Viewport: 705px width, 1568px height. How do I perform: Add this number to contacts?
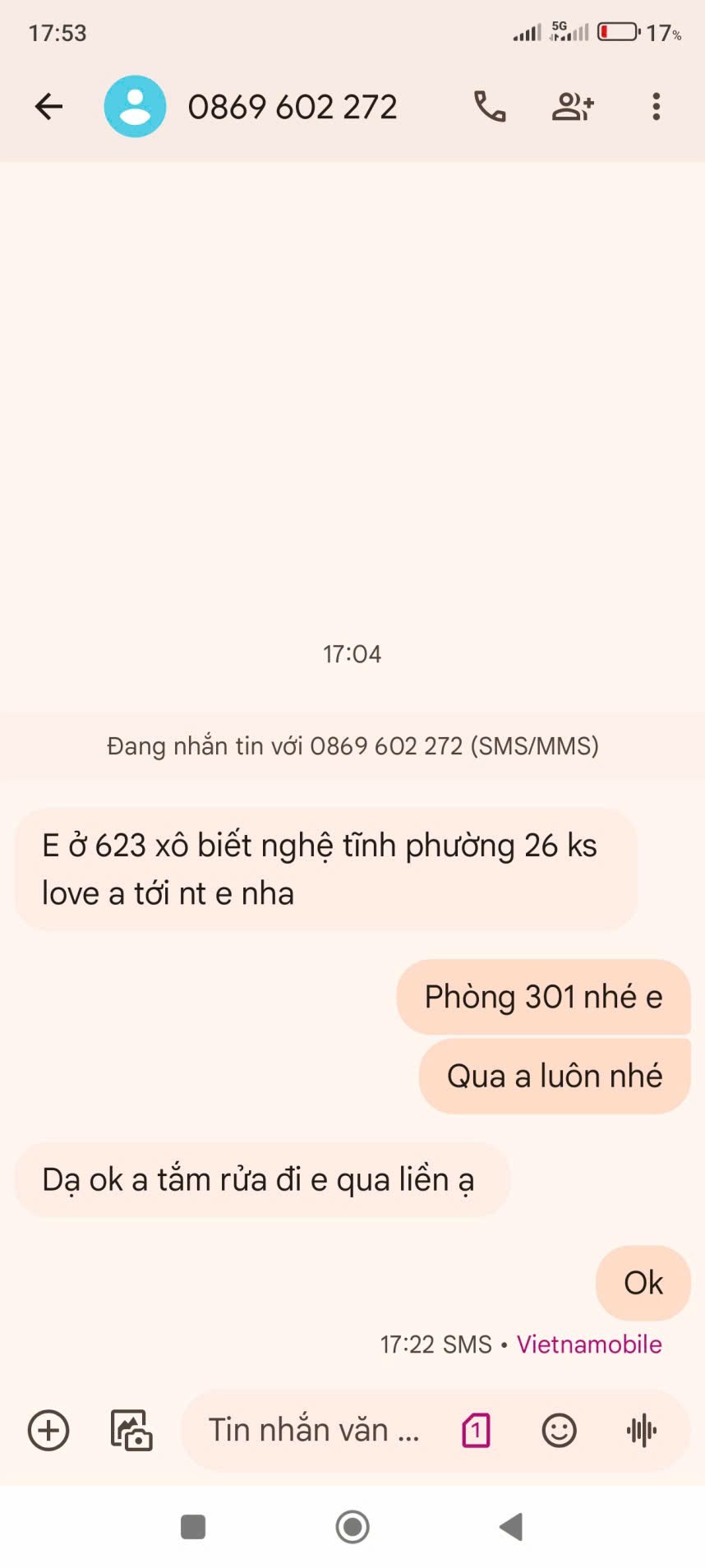point(572,106)
